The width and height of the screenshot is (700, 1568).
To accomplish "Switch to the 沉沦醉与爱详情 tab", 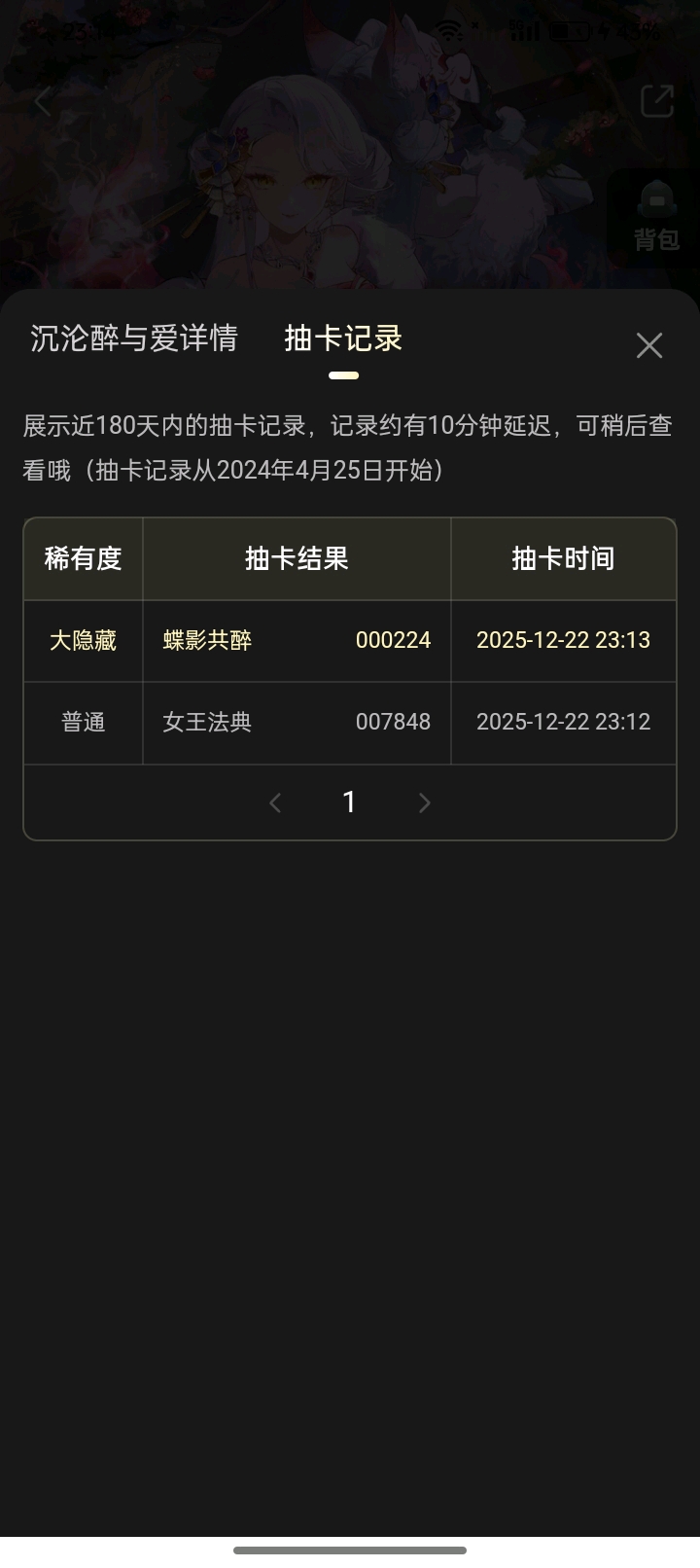I will point(134,339).
